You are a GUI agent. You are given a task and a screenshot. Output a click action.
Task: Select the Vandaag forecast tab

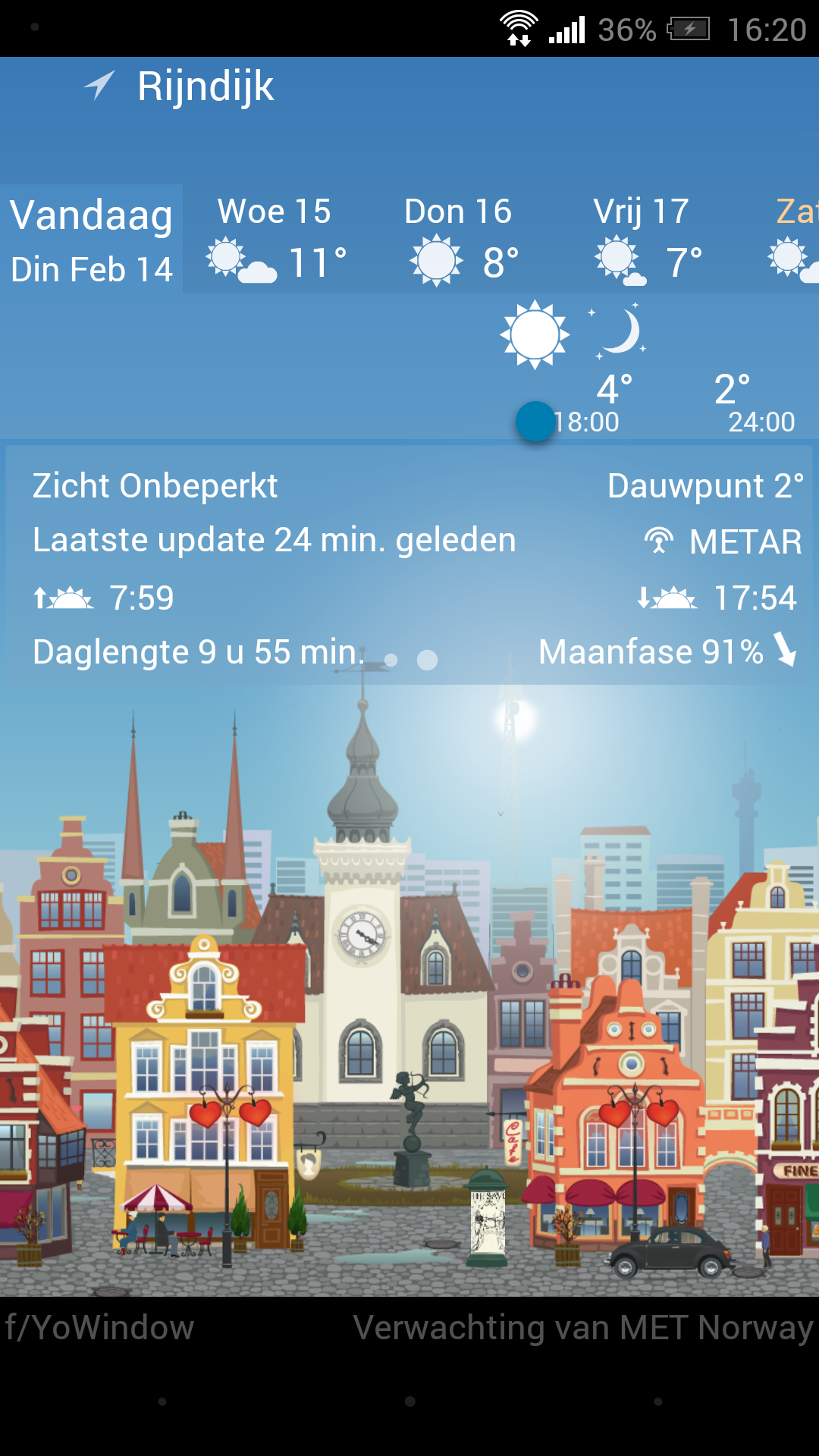pos(91,239)
